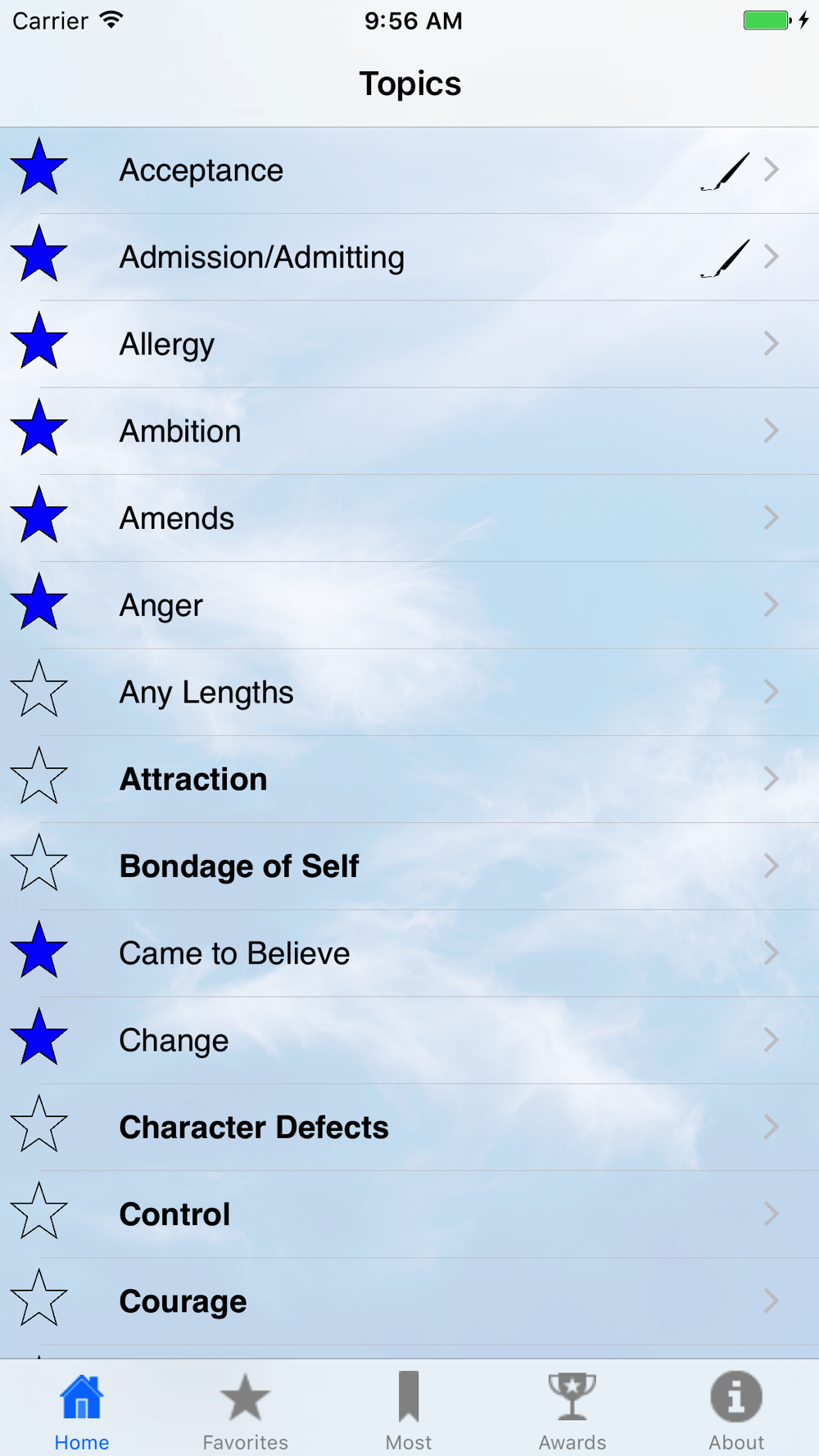This screenshot has height=1456, width=819.
Task: Open the About tab
Action: coord(736,1410)
